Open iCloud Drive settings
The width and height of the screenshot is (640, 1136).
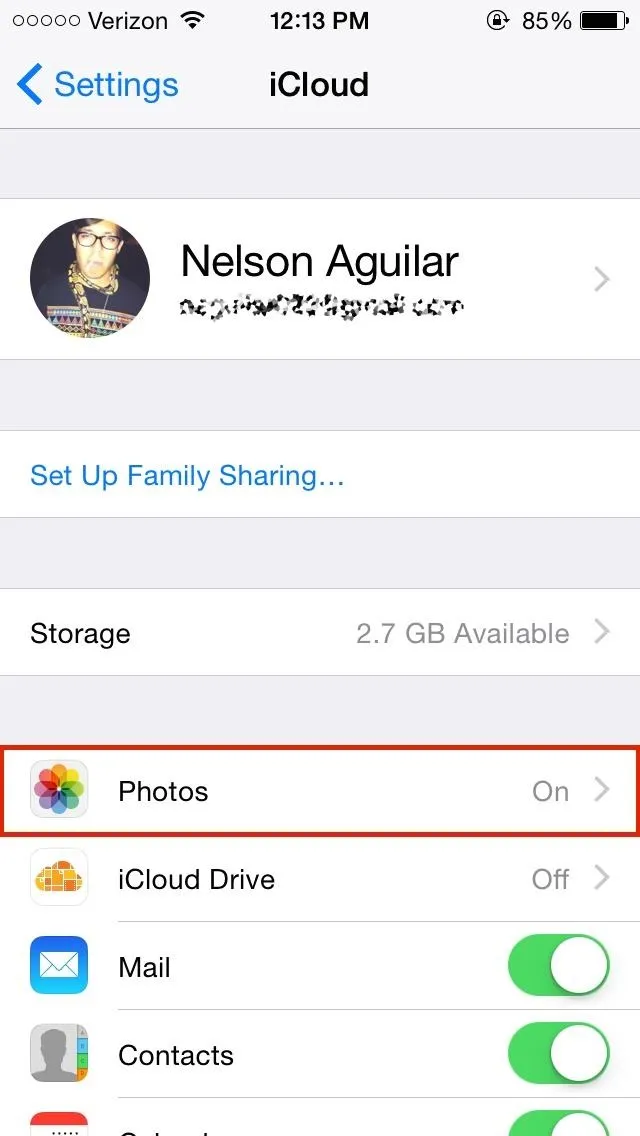(x=320, y=879)
